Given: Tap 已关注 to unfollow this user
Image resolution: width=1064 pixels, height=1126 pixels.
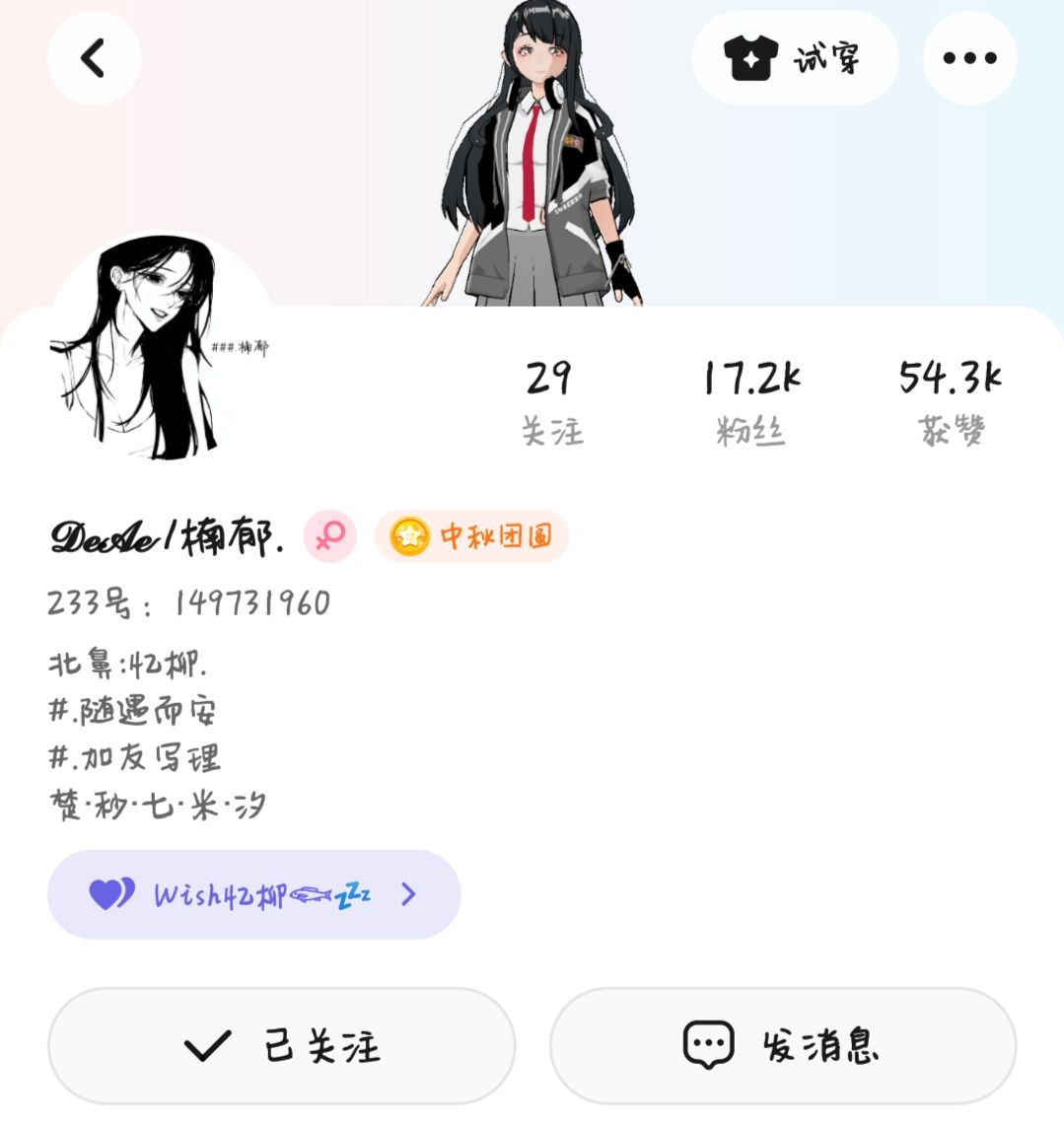Looking at the screenshot, I should tap(282, 1045).
